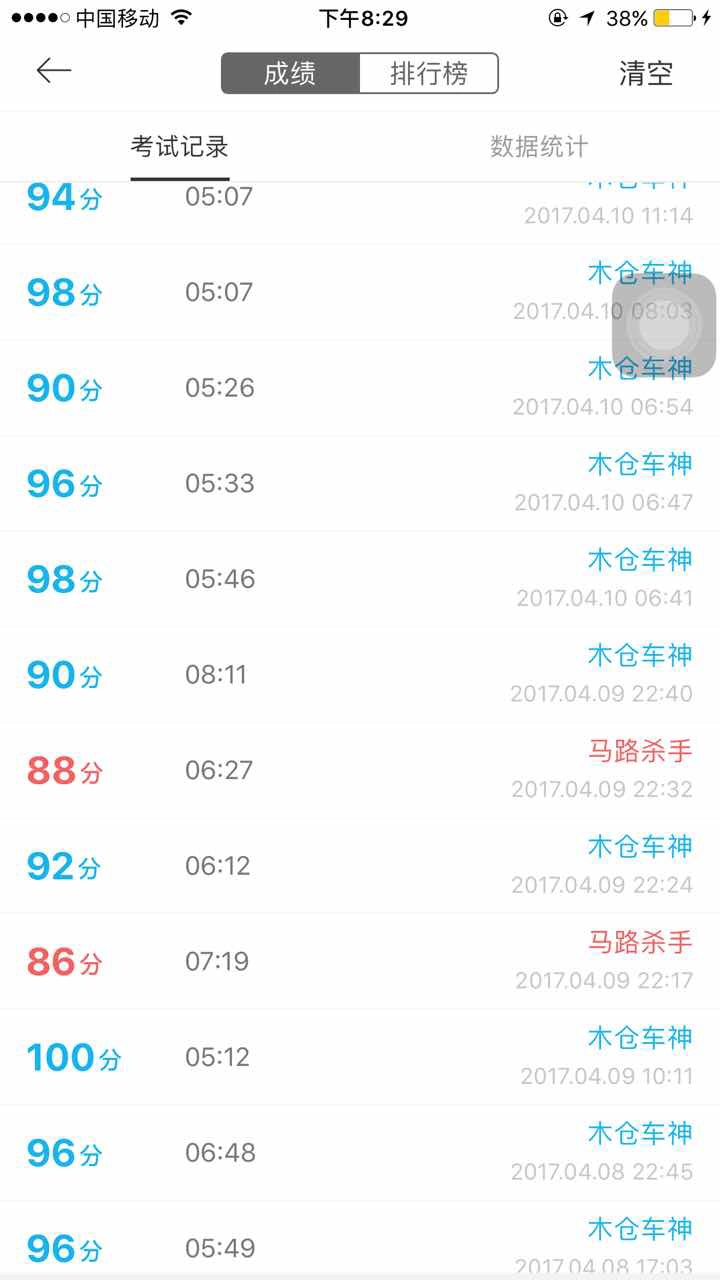Open the 96分 record taking 05:33

tap(360, 483)
